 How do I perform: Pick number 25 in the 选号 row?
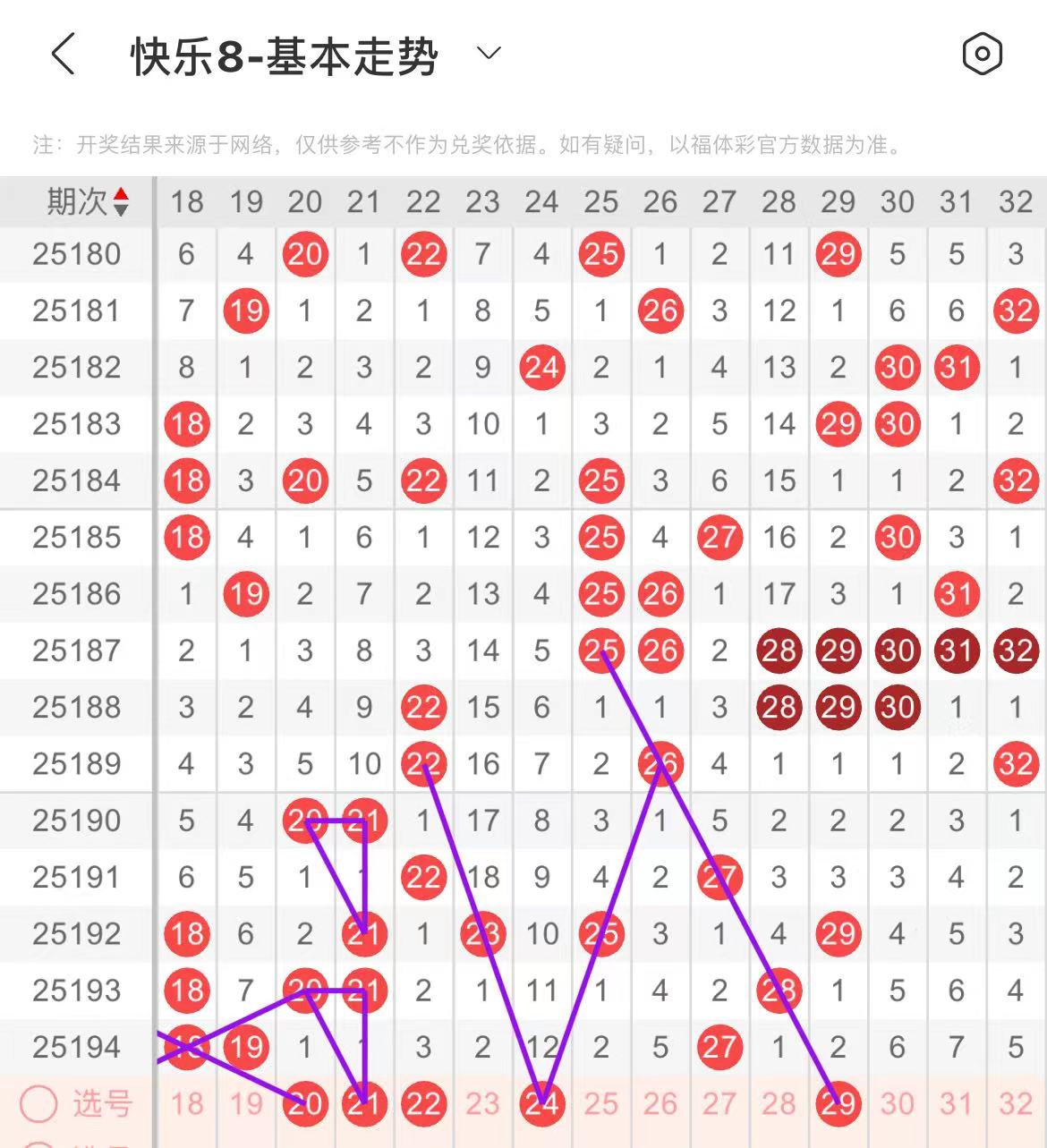[600, 1104]
